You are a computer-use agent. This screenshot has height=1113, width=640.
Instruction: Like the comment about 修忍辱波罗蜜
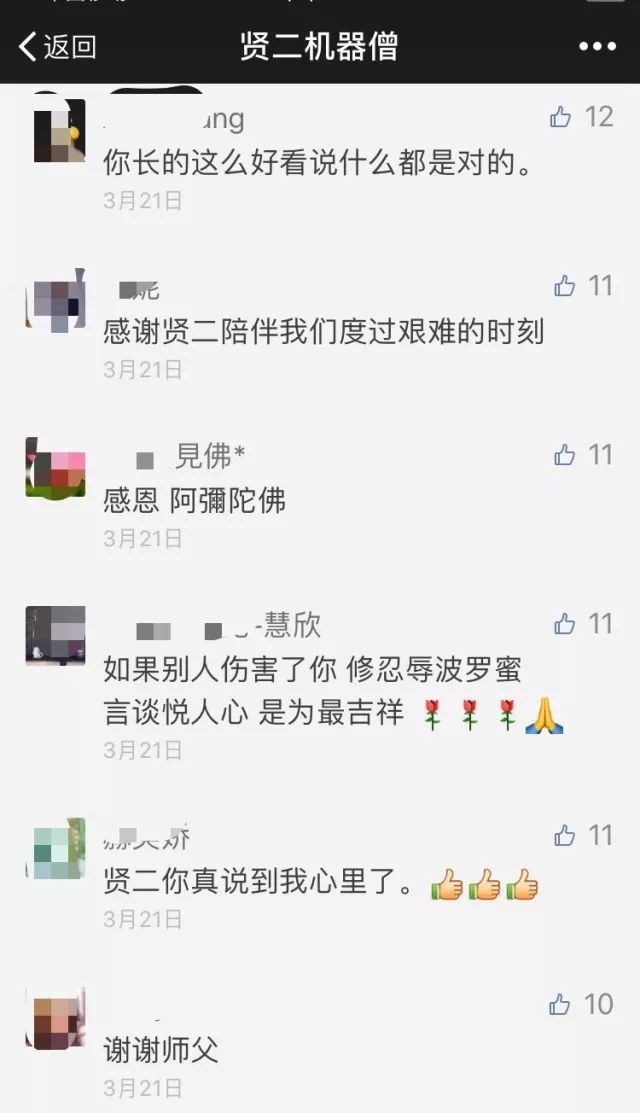coord(565,624)
